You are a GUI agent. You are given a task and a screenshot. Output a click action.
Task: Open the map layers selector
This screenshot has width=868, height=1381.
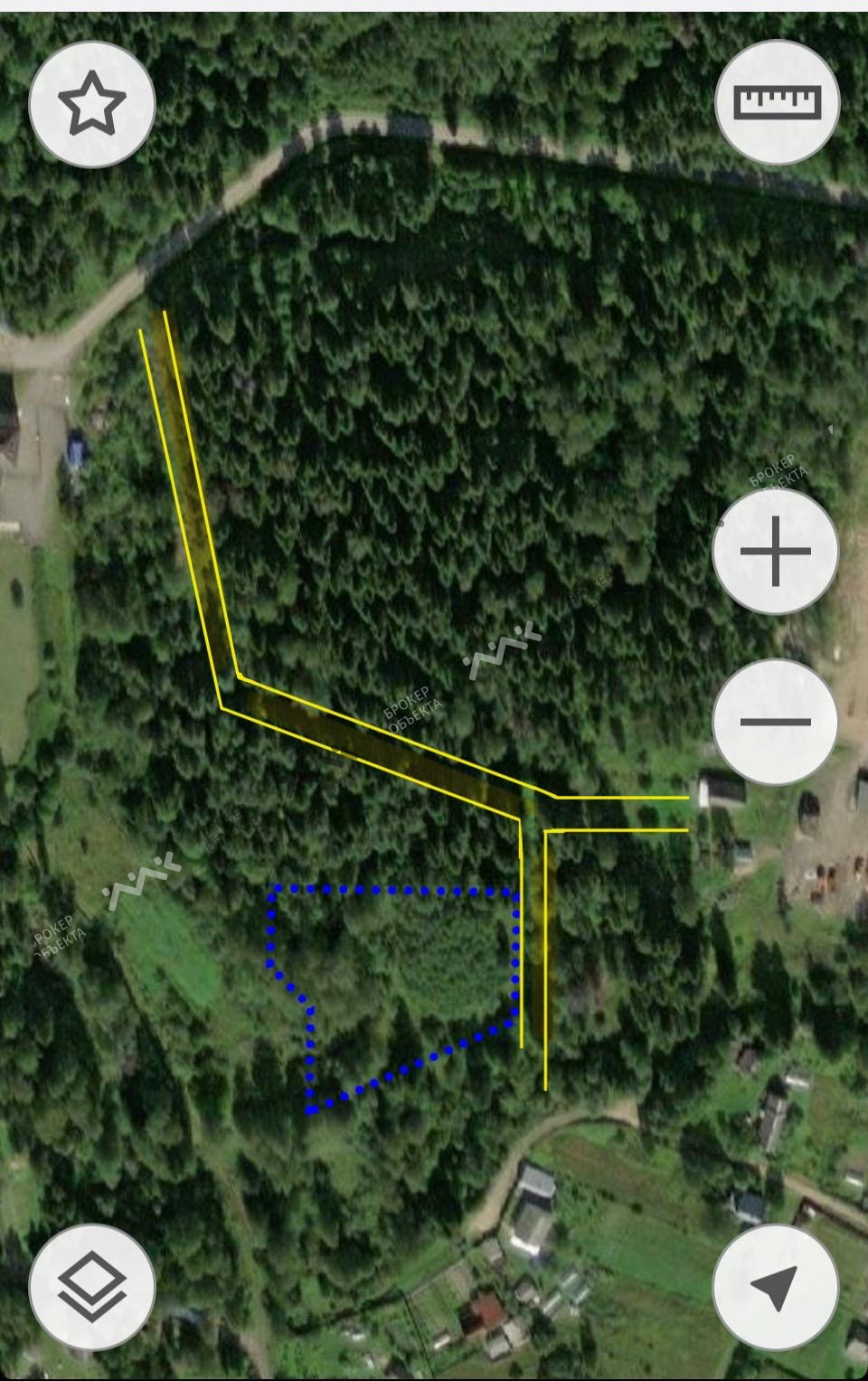pos(91,1287)
